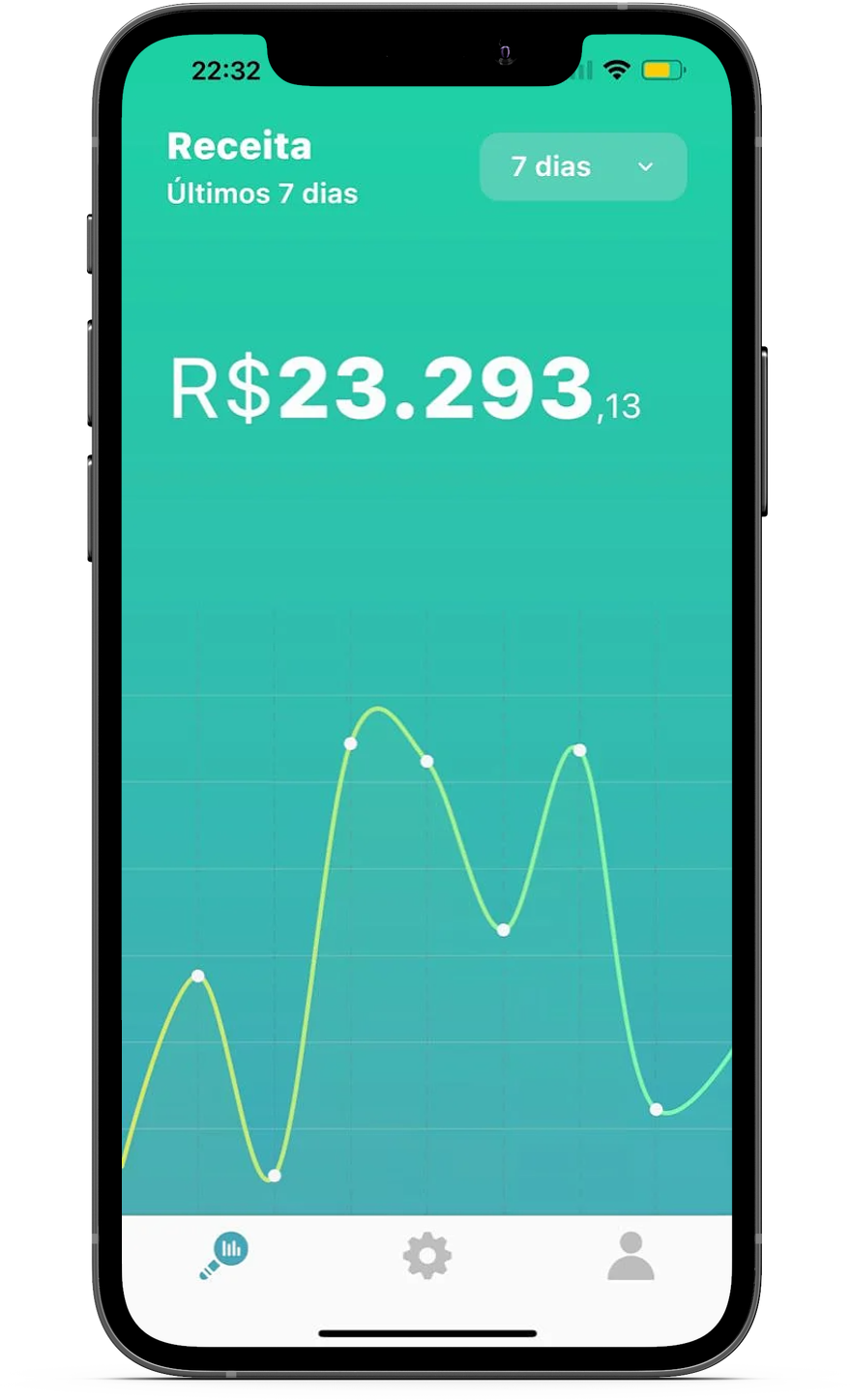Expand the 7 dias period dropdown

(583, 166)
